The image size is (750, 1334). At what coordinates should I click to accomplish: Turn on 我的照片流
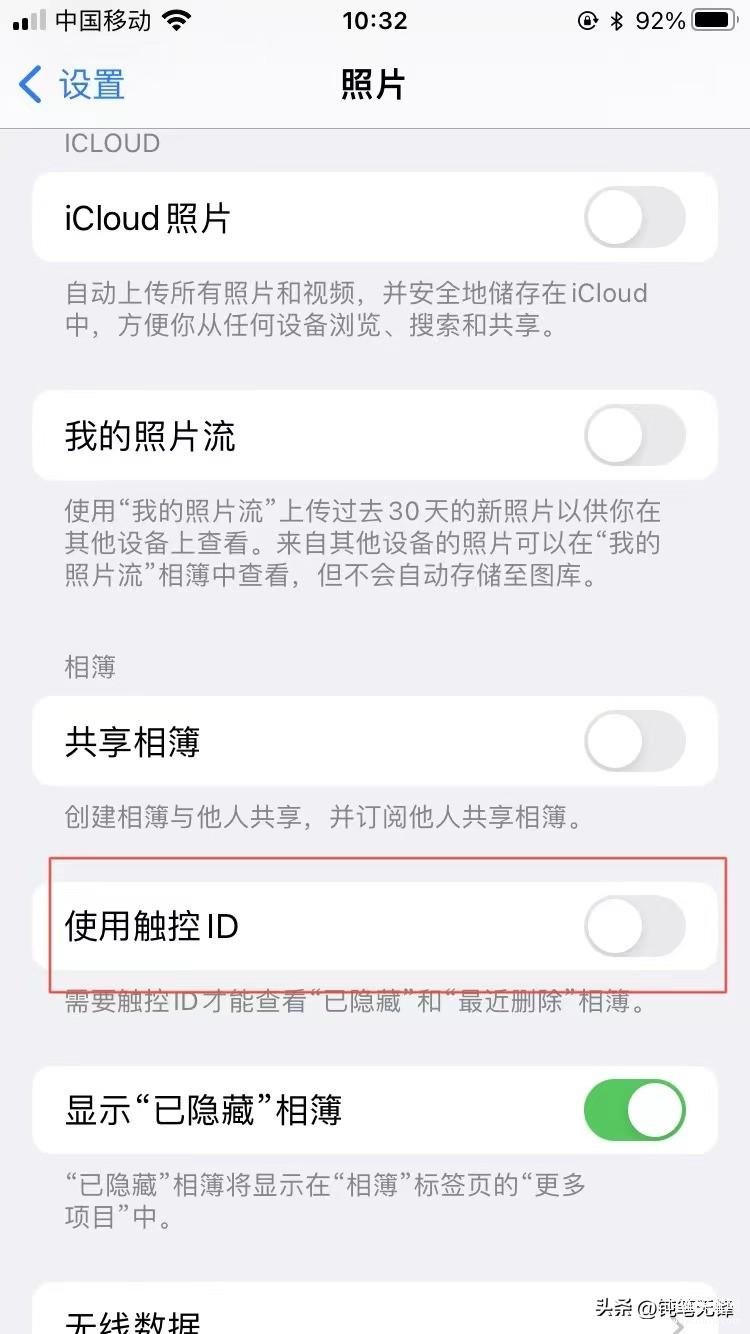coord(634,437)
